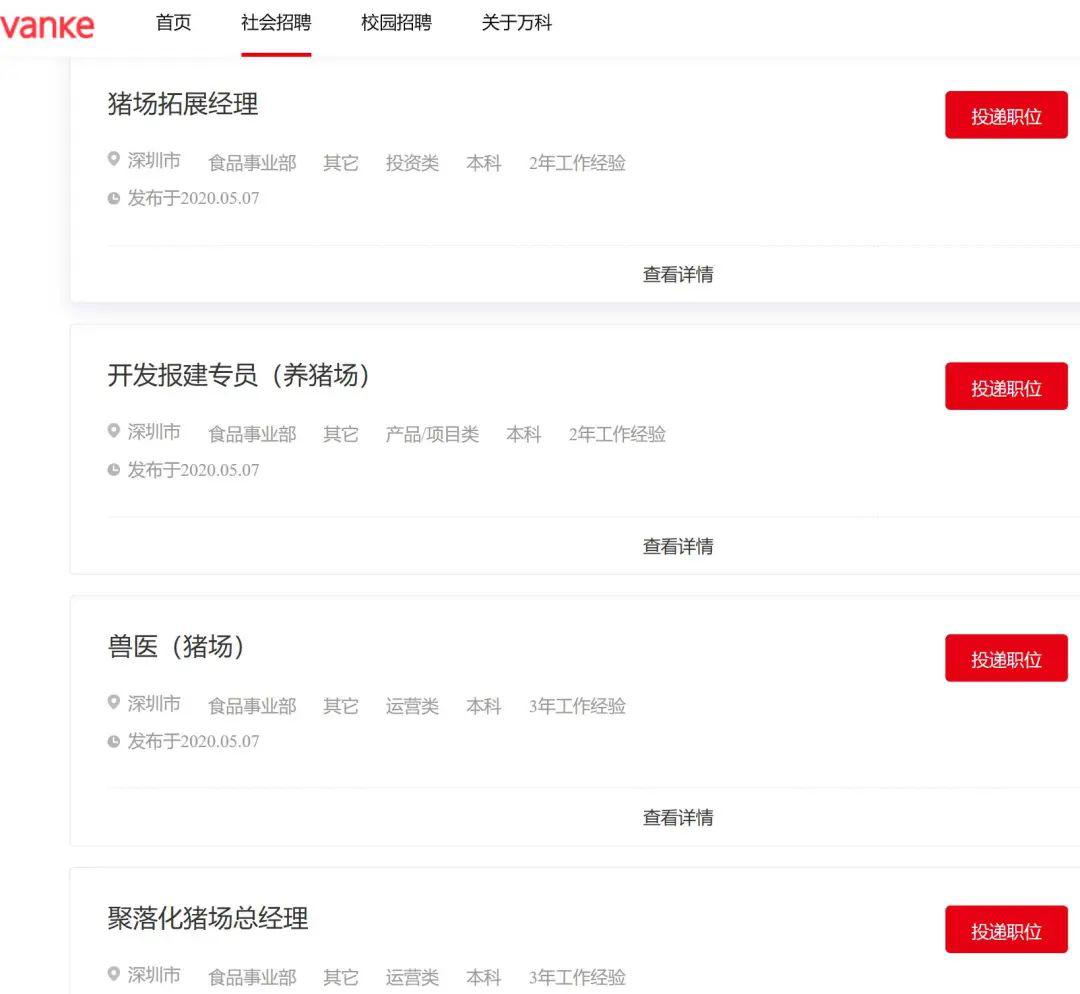Viewport: 1080px width, 994px height.
Task: Open the 聚落化猪场总经理 job card
Action: coord(208,918)
